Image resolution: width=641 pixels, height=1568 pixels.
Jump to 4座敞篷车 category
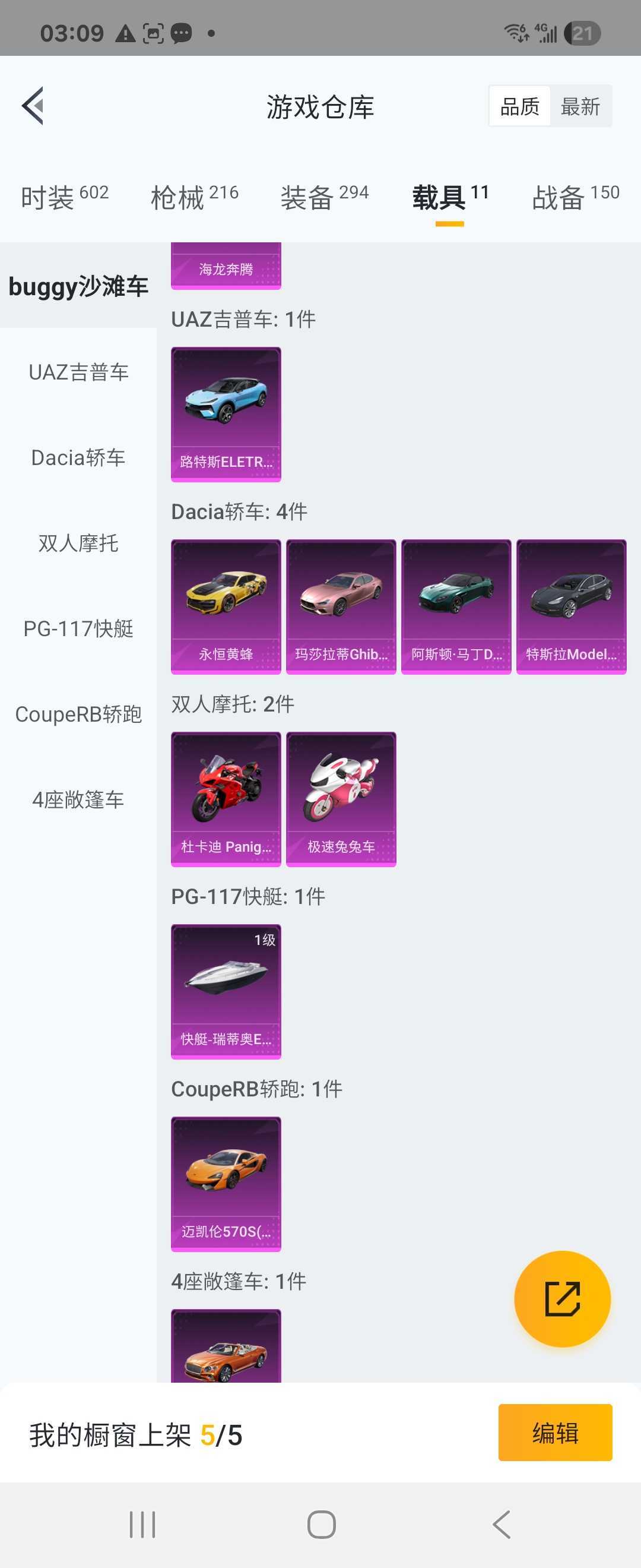coord(78,800)
